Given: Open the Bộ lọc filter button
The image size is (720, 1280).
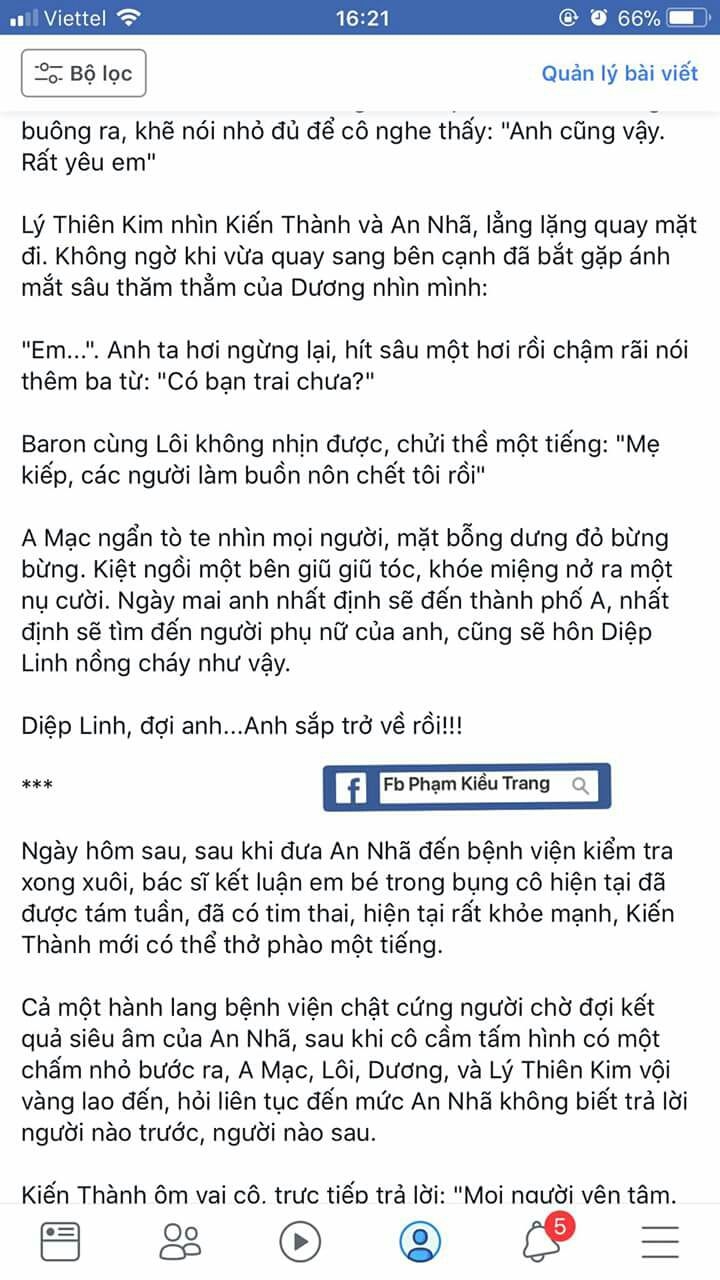Looking at the screenshot, I should tap(84, 73).
